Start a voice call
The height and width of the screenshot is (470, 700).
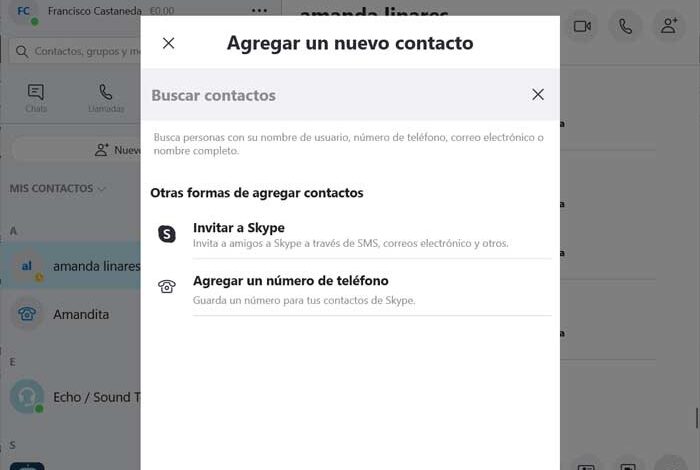tap(625, 26)
